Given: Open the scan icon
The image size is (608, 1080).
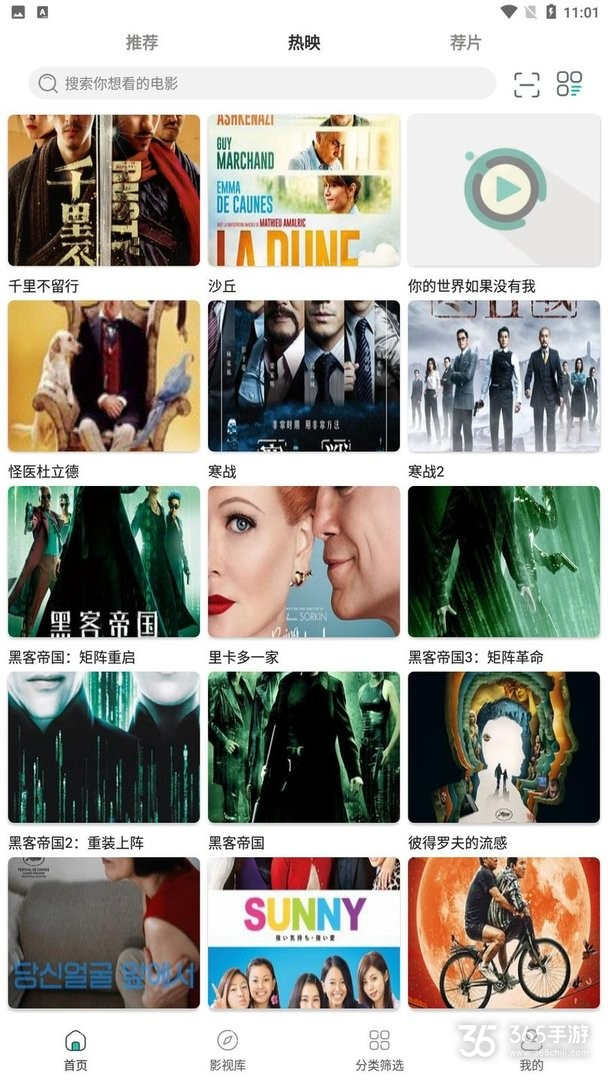Looking at the screenshot, I should [x=526, y=85].
